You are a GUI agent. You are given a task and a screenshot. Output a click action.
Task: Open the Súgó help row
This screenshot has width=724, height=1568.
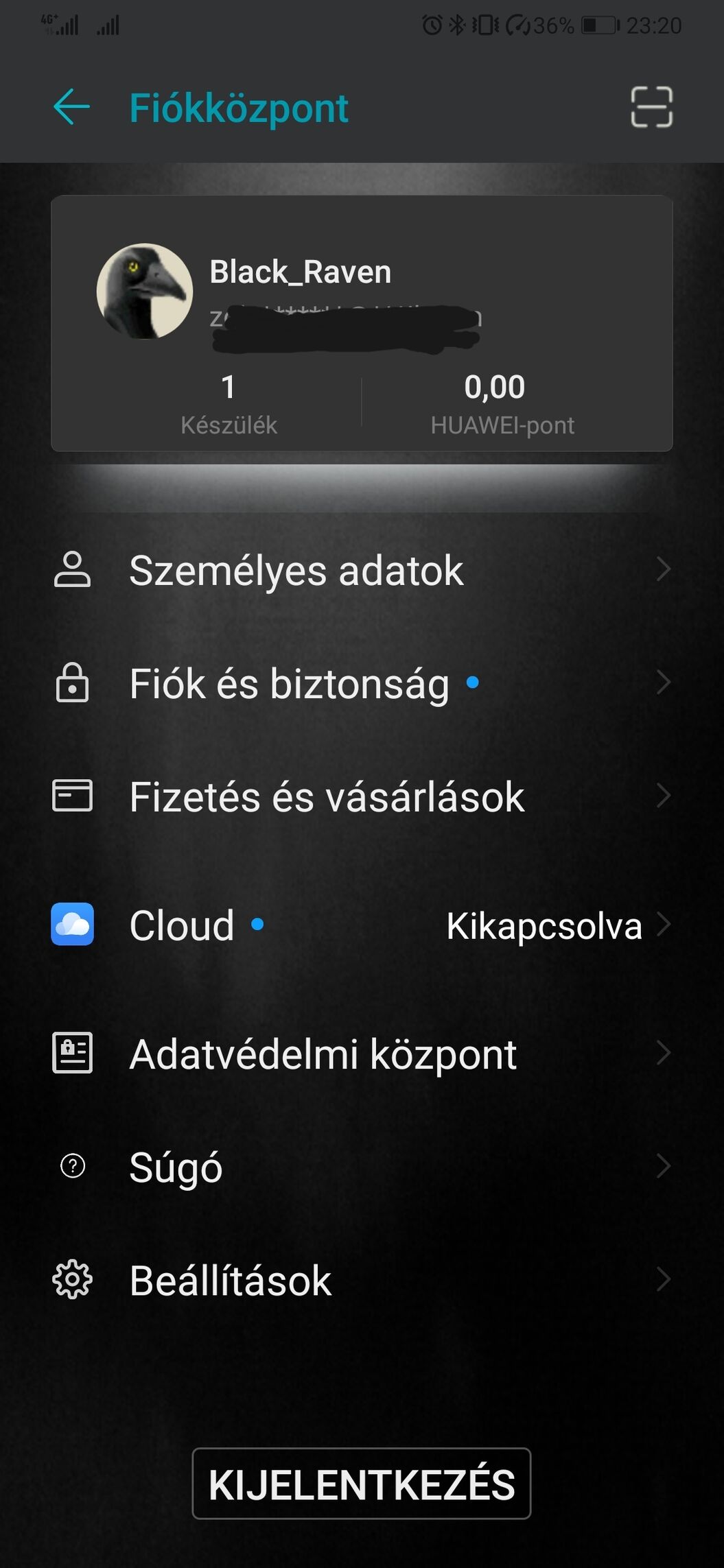coord(362,1166)
